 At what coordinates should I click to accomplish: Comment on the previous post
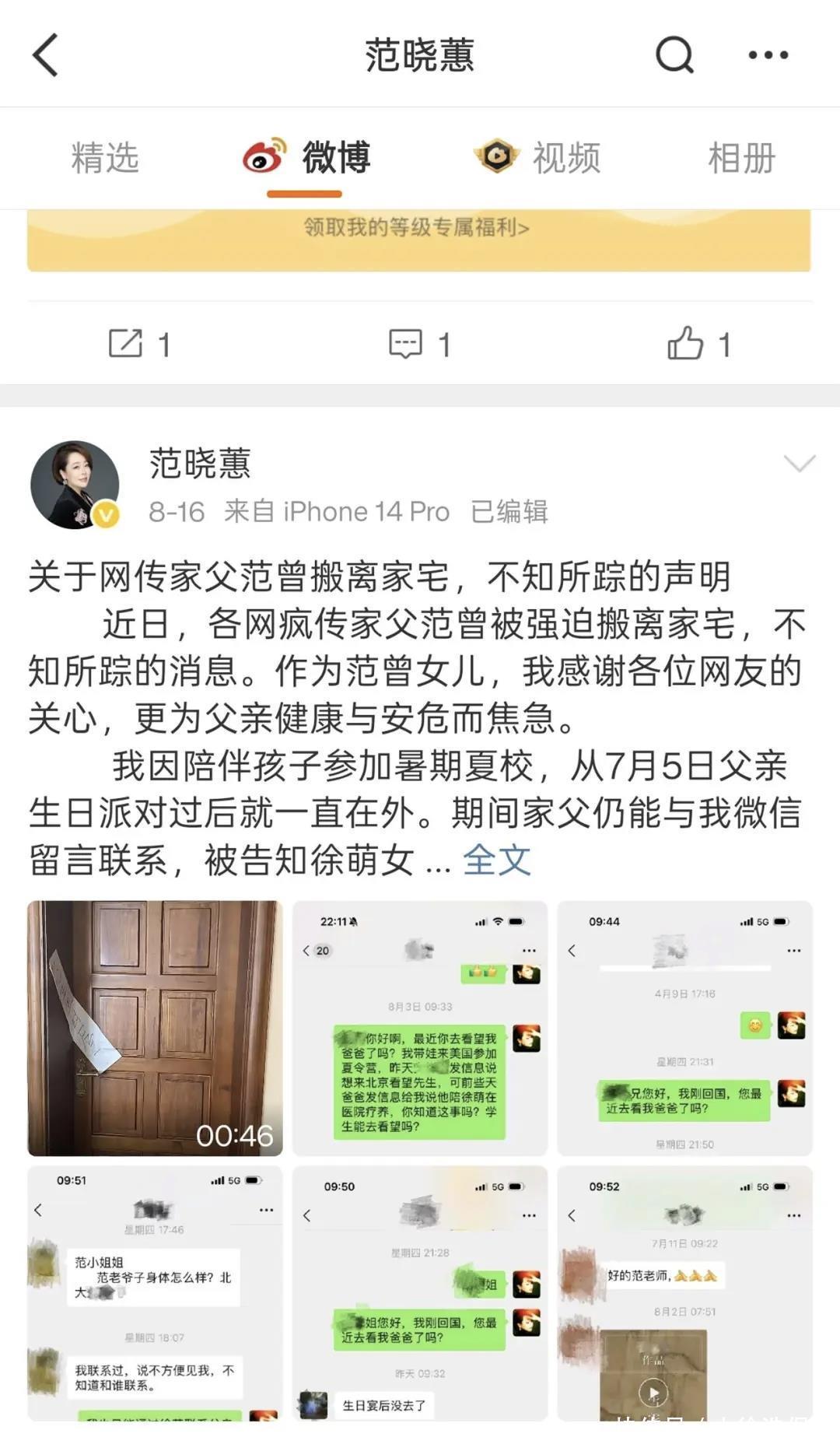tap(419, 344)
